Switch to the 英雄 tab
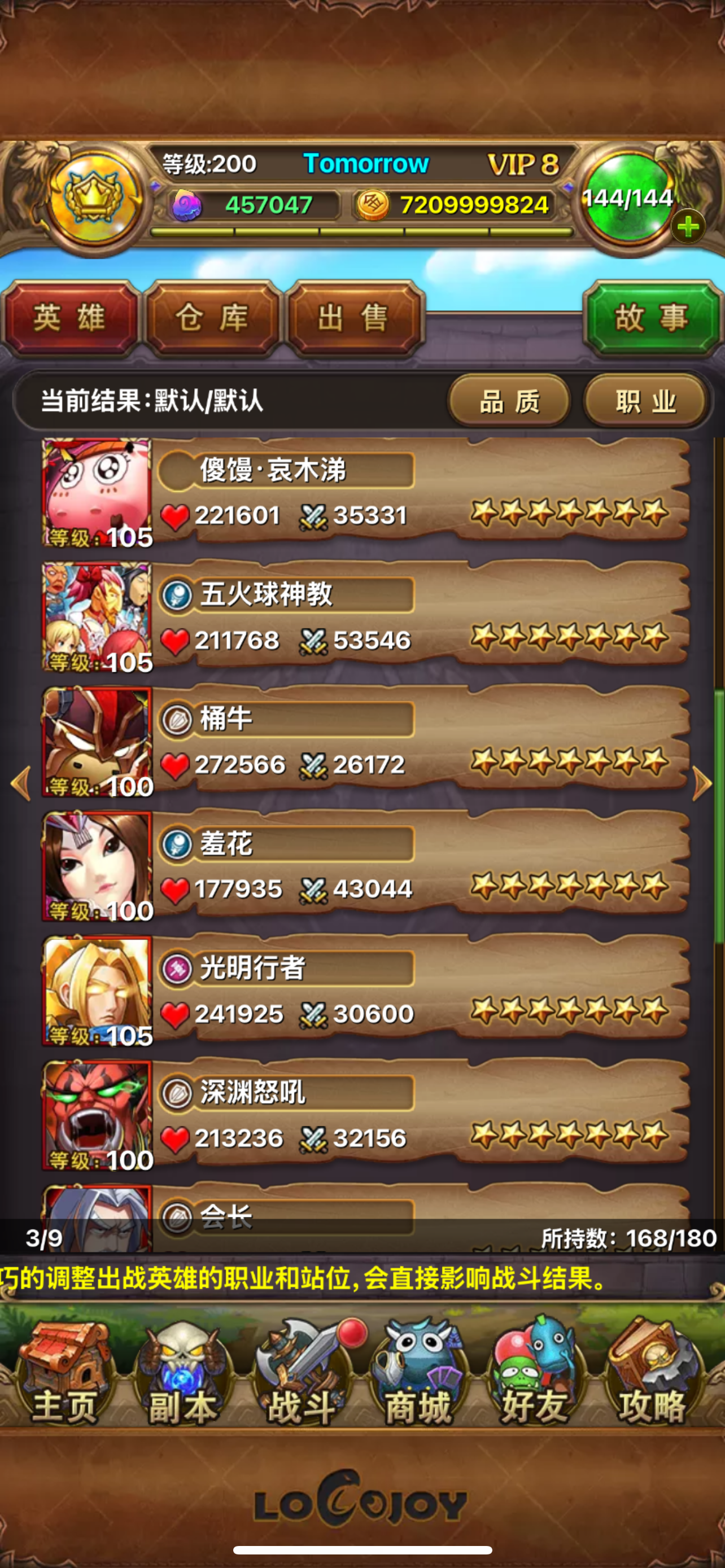Image resolution: width=725 pixels, height=1568 pixels. [x=71, y=318]
